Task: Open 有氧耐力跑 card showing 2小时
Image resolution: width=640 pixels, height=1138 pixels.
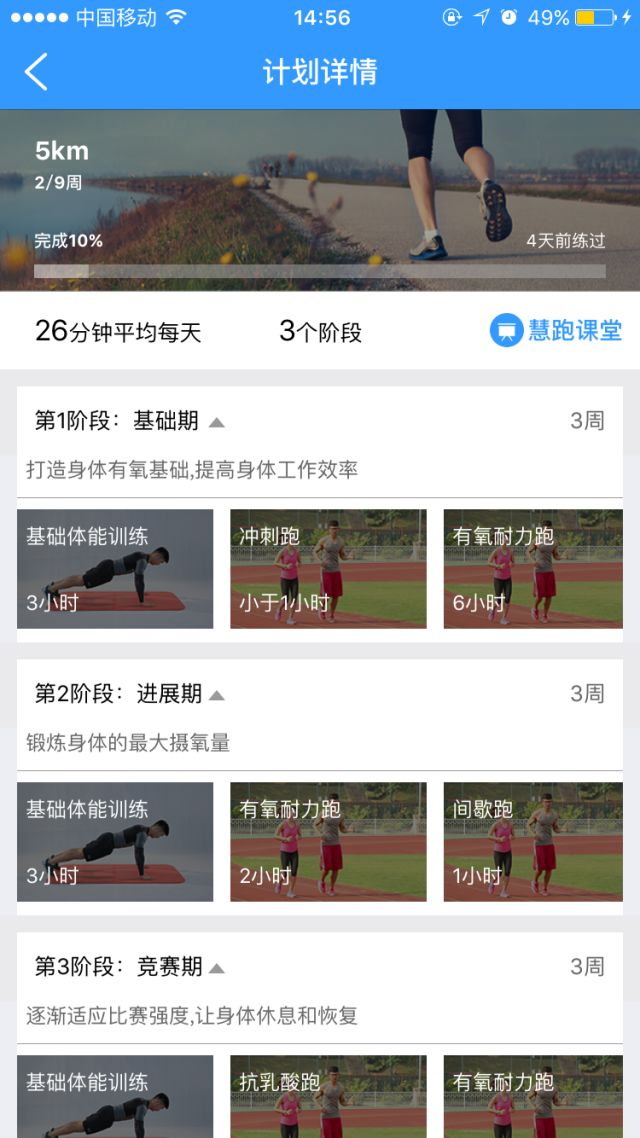Action: [x=328, y=842]
